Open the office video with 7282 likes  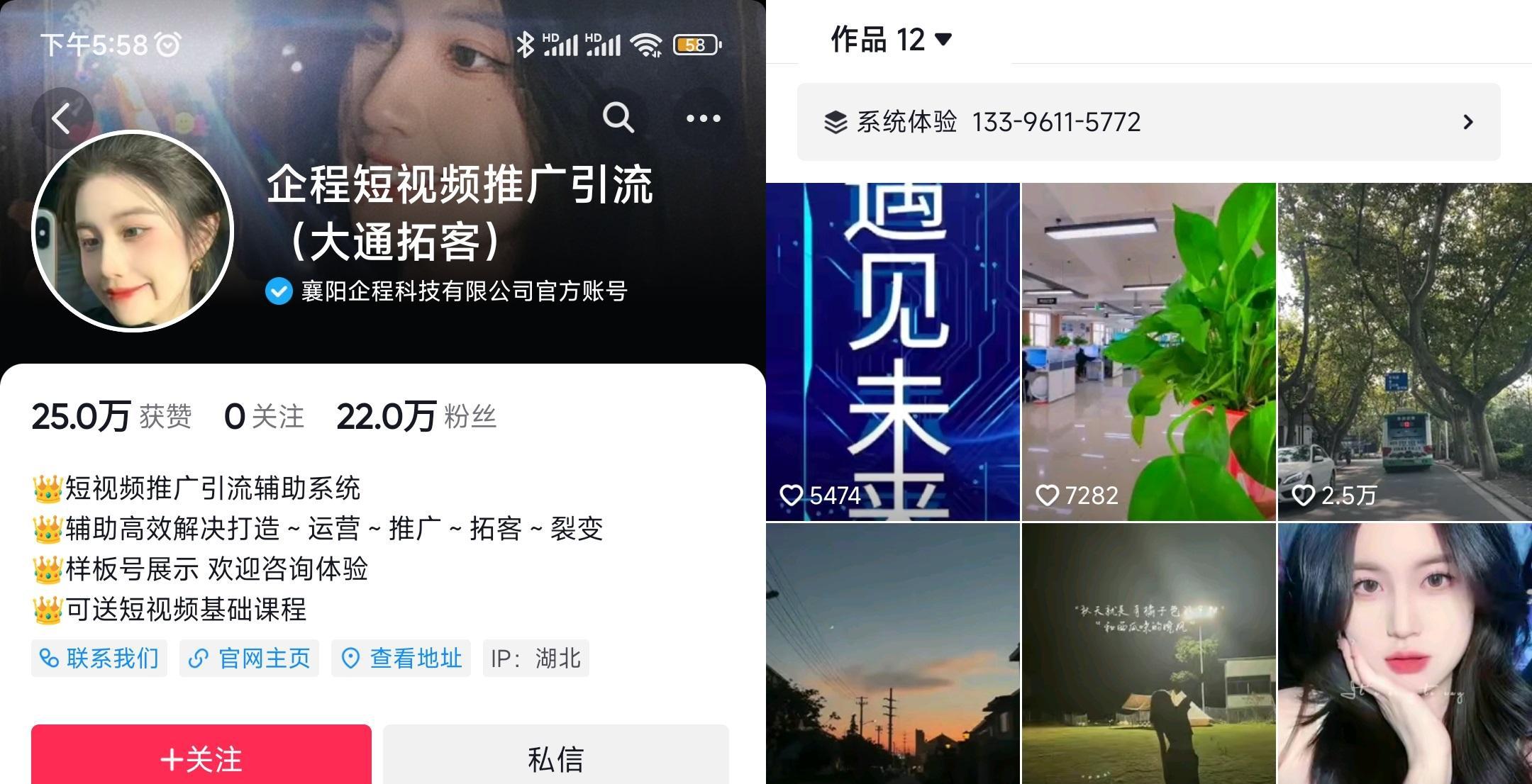[1148, 352]
